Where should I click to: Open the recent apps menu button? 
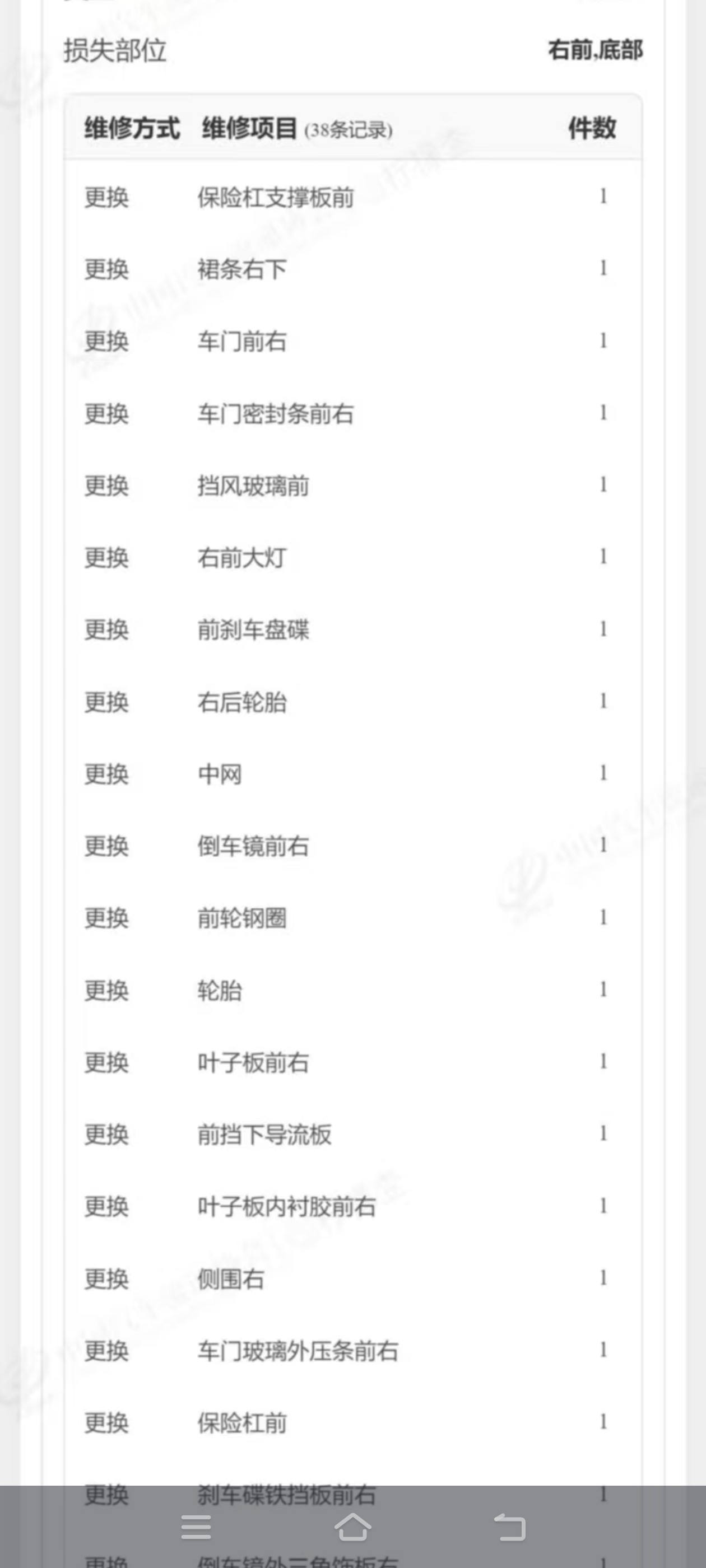tap(196, 1527)
